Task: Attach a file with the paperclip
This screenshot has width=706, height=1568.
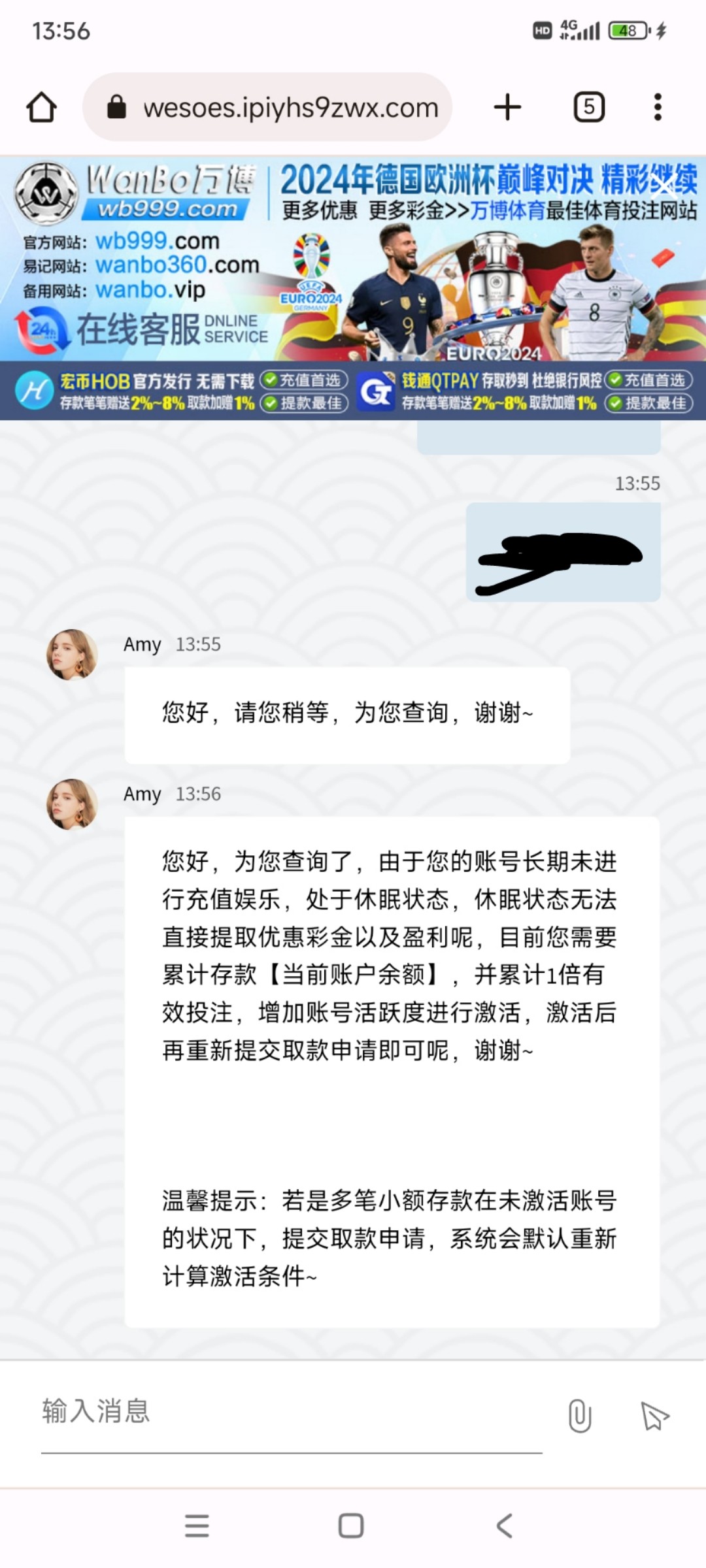Action: pos(579,1415)
